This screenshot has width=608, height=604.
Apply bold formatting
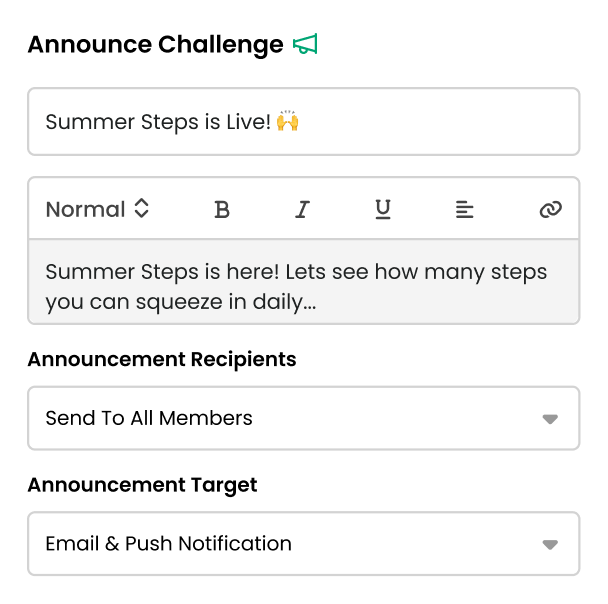222,210
